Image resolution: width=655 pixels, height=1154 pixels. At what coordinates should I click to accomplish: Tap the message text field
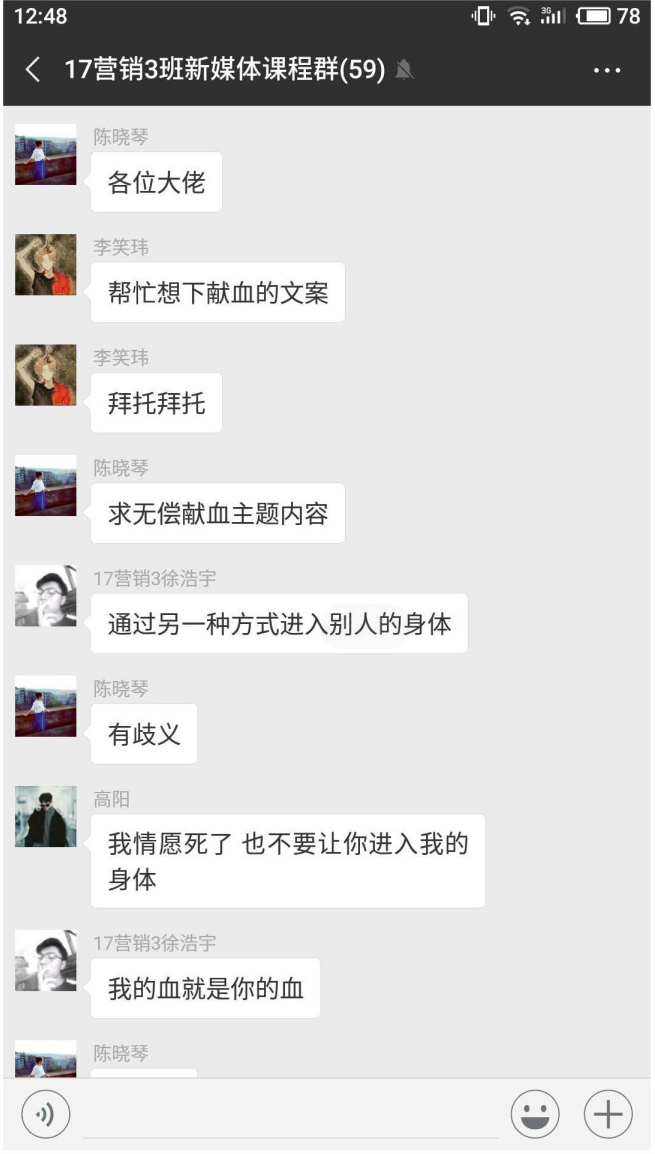pos(290,1114)
